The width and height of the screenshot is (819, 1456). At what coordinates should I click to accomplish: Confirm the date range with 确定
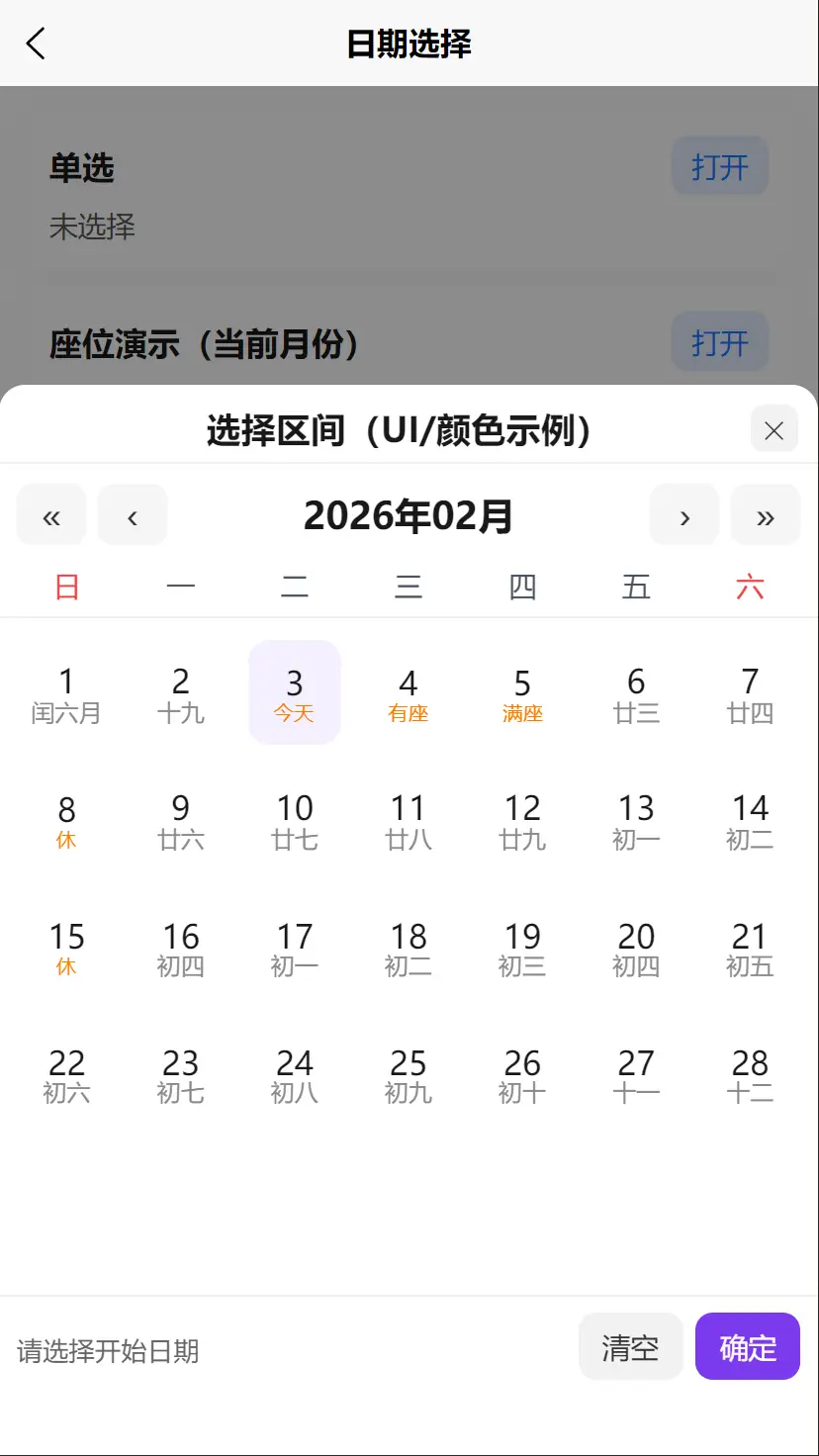[748, 1346]
